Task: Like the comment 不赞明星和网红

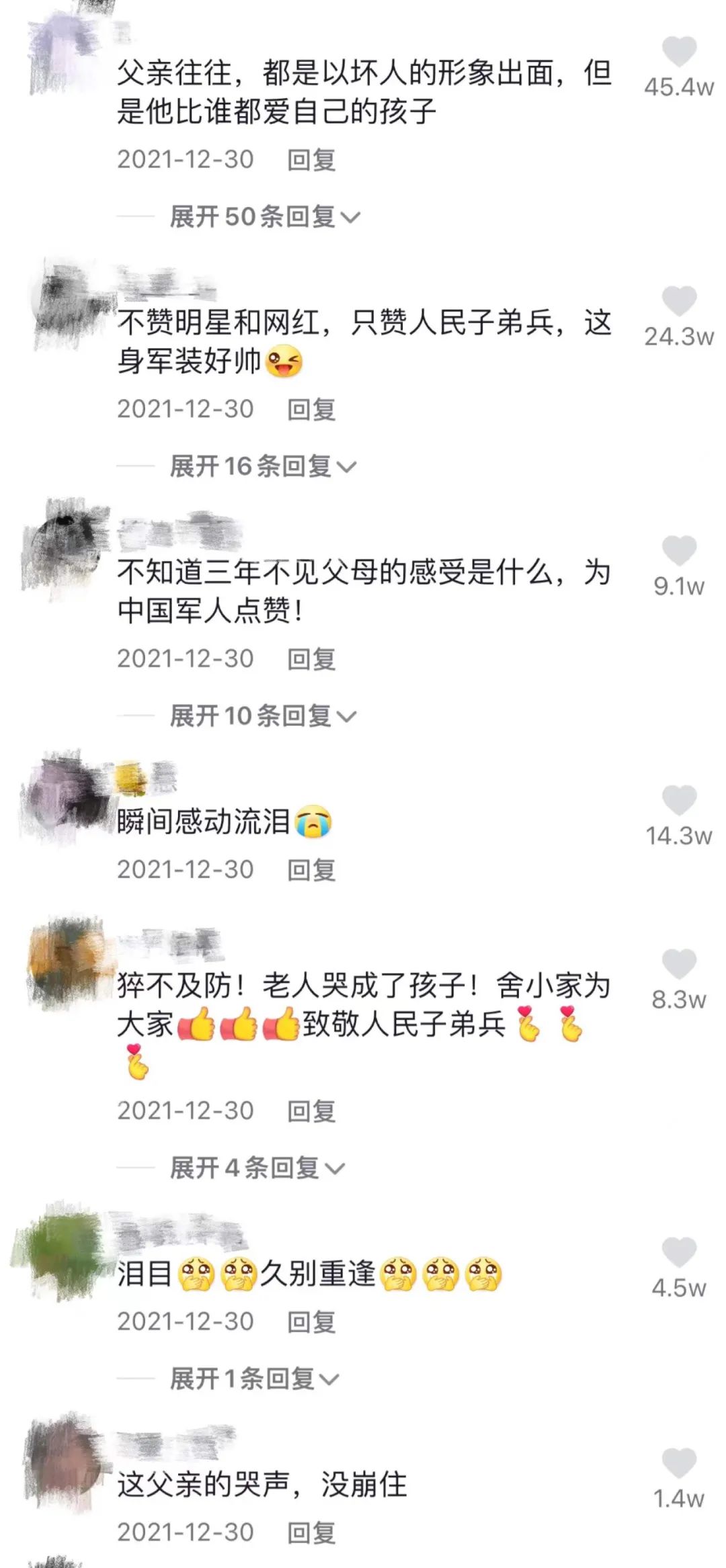Action: coord(679,301)
